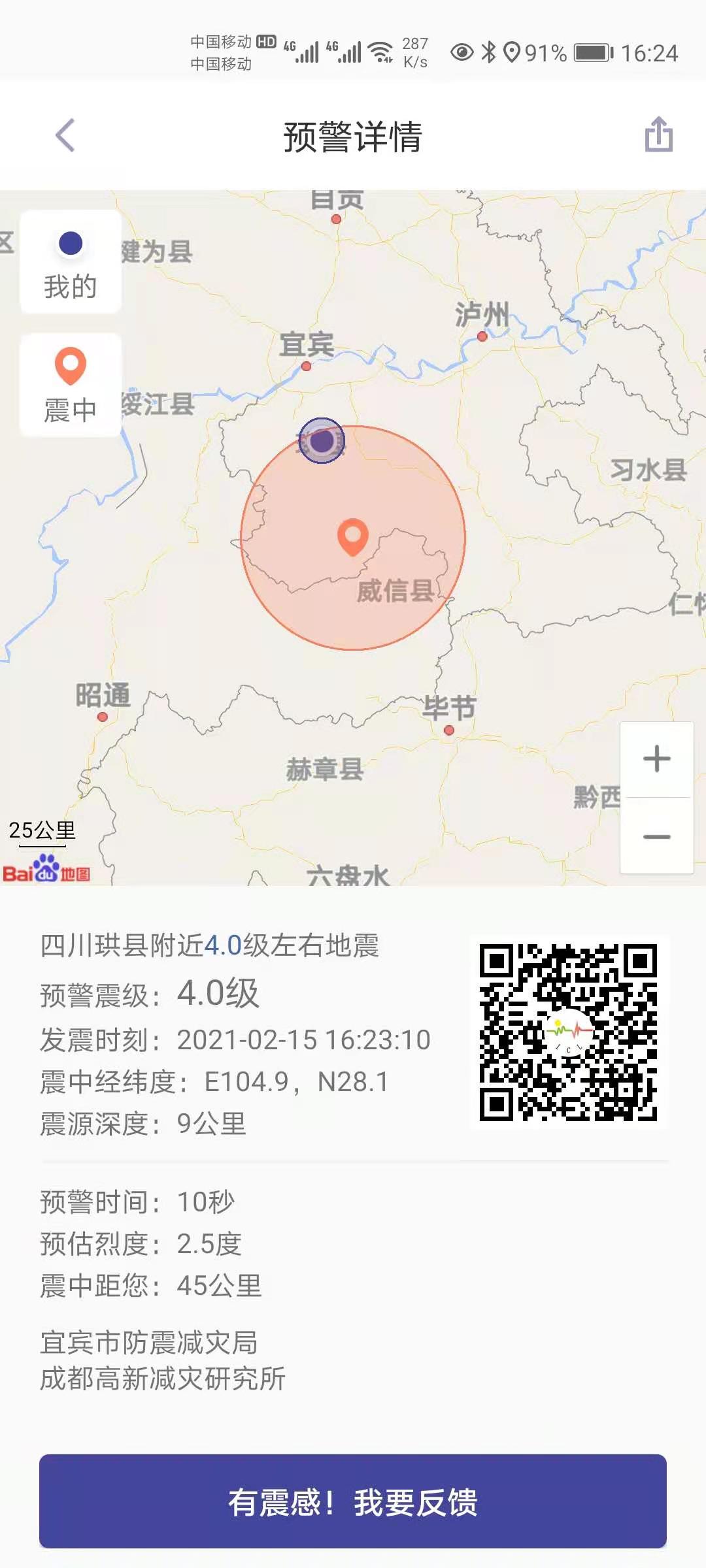Tap the orange epicenter pin on map
706x1568 pixels.
[x=353, y=536]
